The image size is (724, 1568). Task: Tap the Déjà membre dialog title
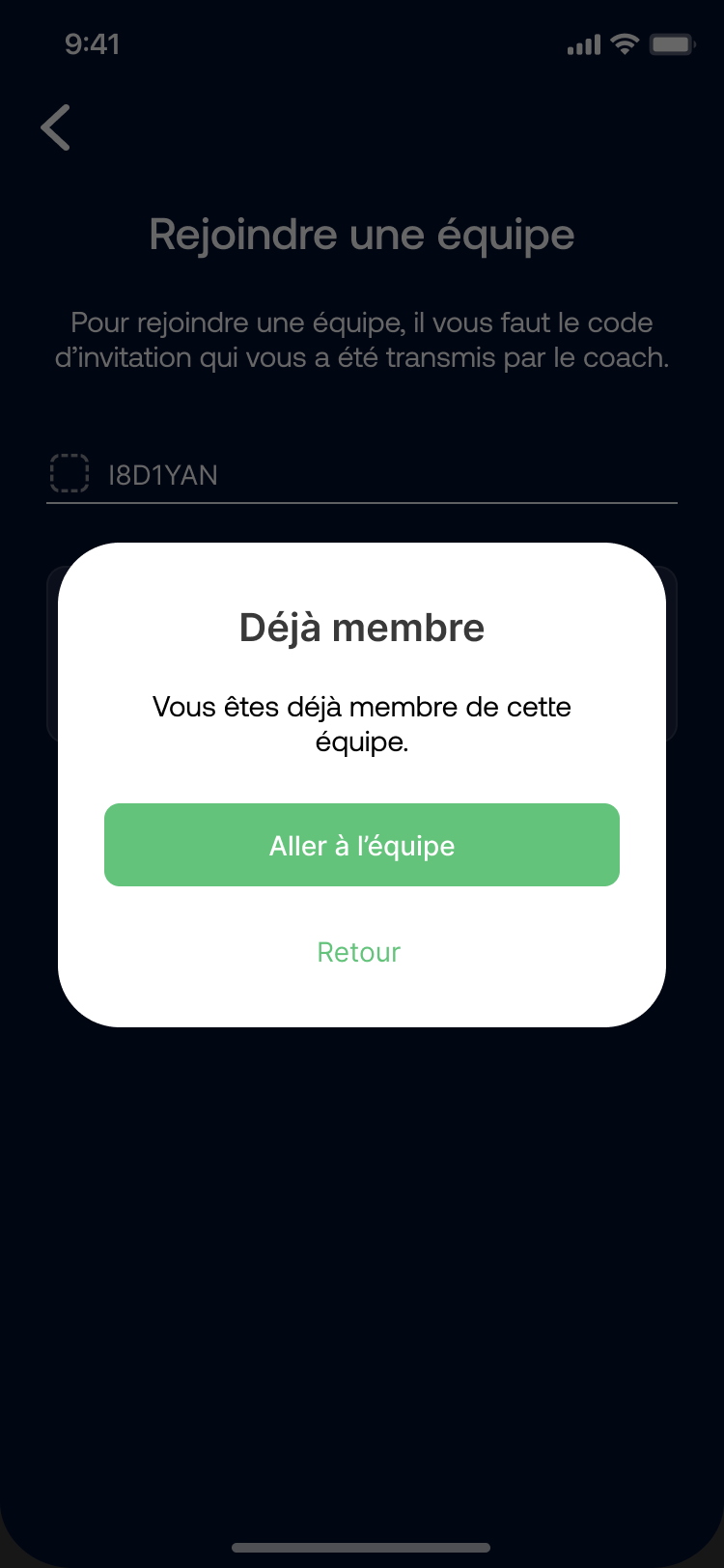coord(361,628)
